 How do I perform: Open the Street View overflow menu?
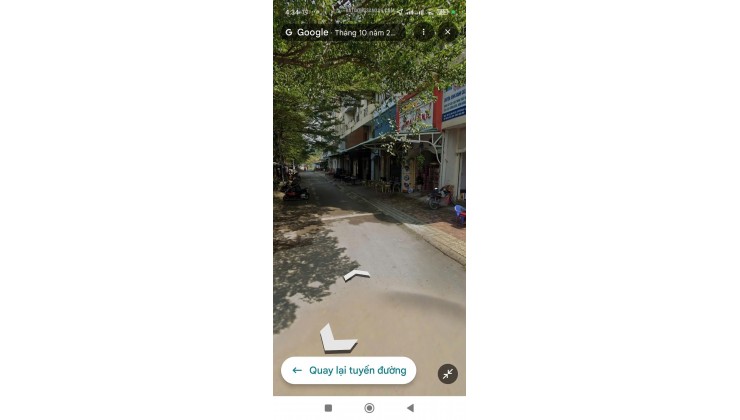click(x=423, y=32)
